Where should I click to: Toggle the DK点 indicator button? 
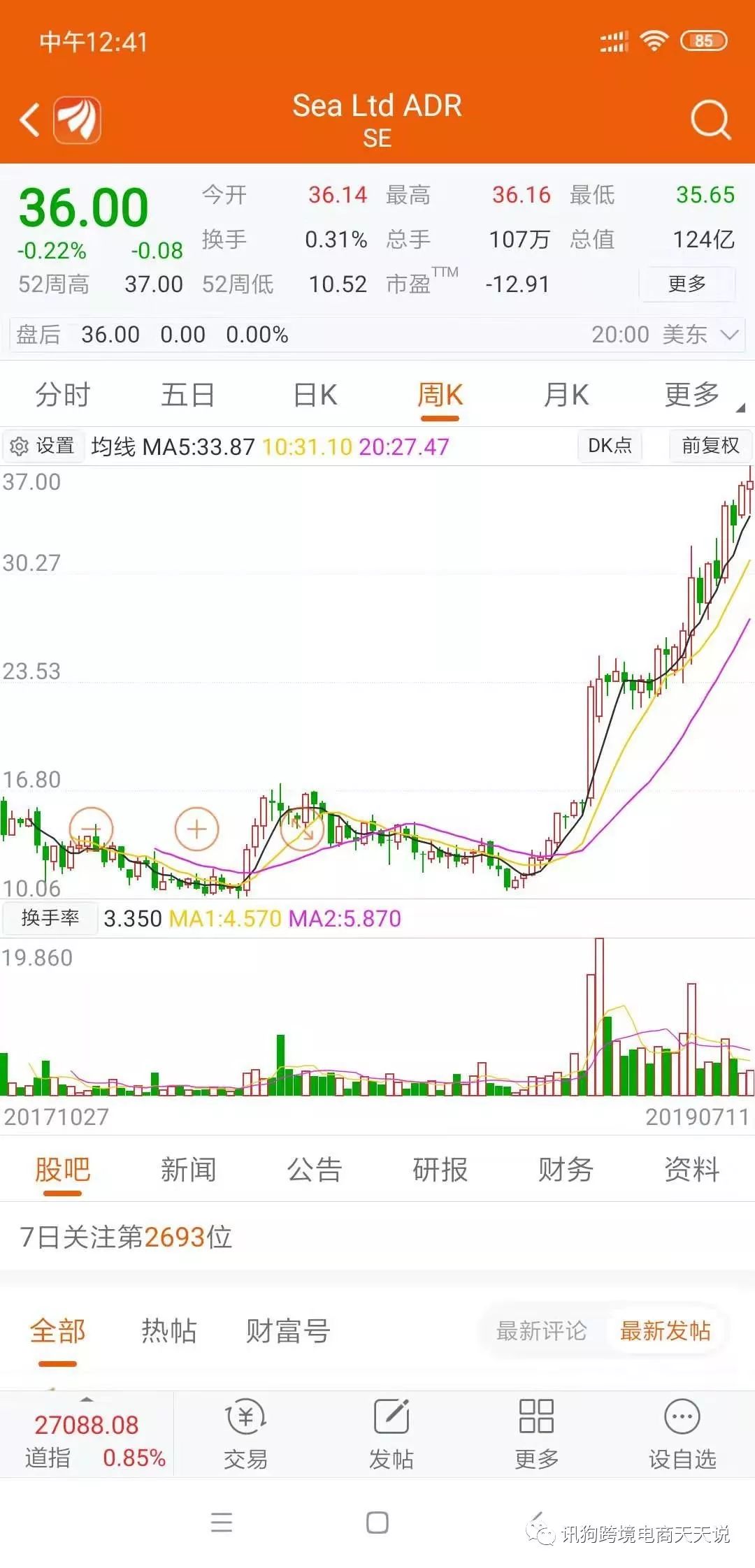(x=610, y=446)
